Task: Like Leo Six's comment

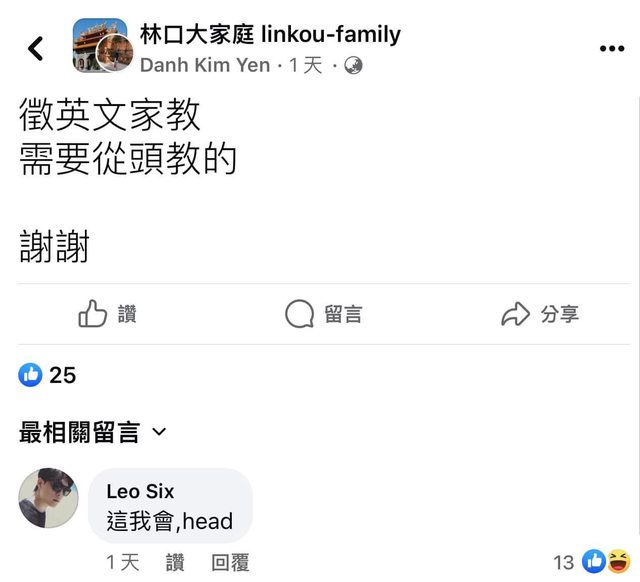Action: pos(175,562)
